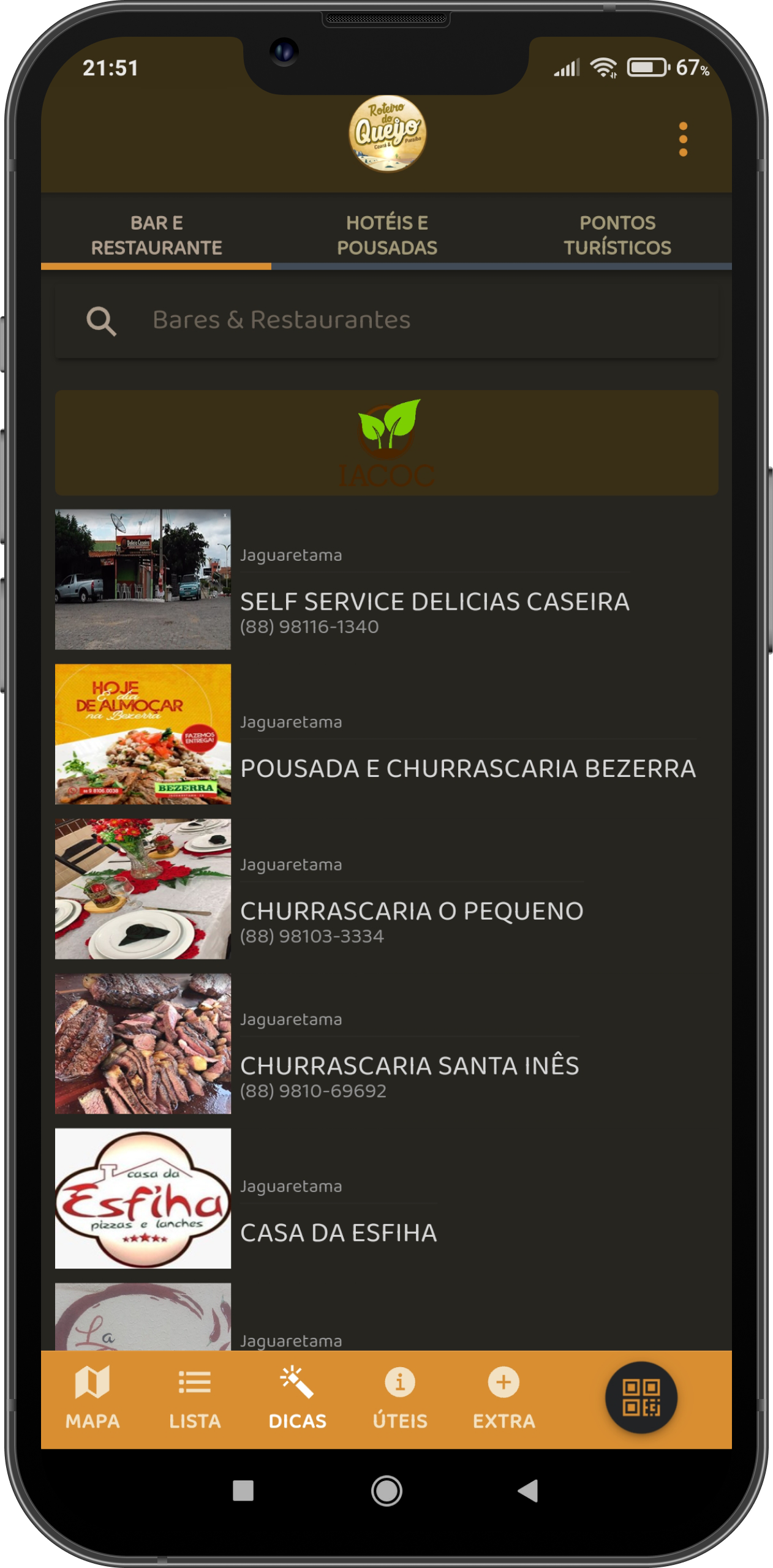Viewport: 773px width, 1568px height.
Task: Switch to Hotéis e Pousadas tab
Action: tap(386, 235)
